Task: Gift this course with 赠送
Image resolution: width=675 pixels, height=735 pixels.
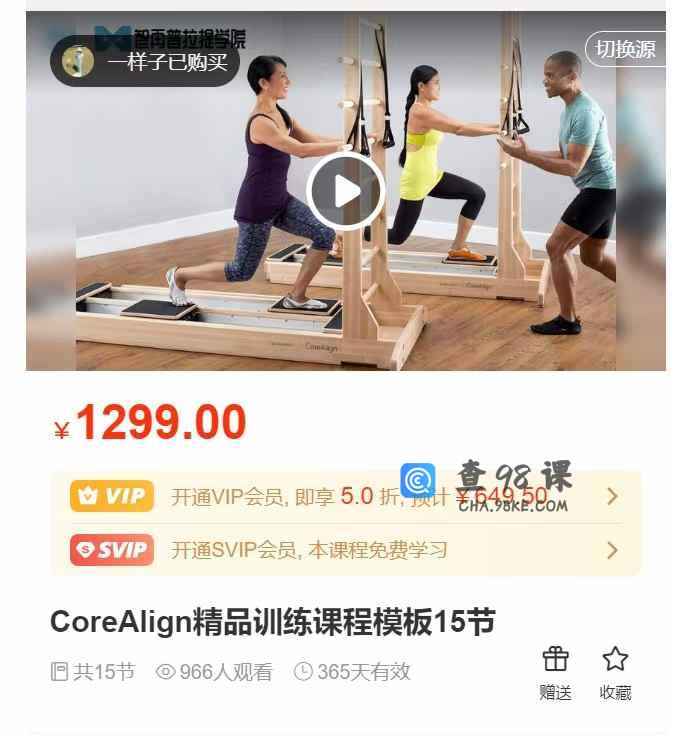Action: tap(555, 672)
